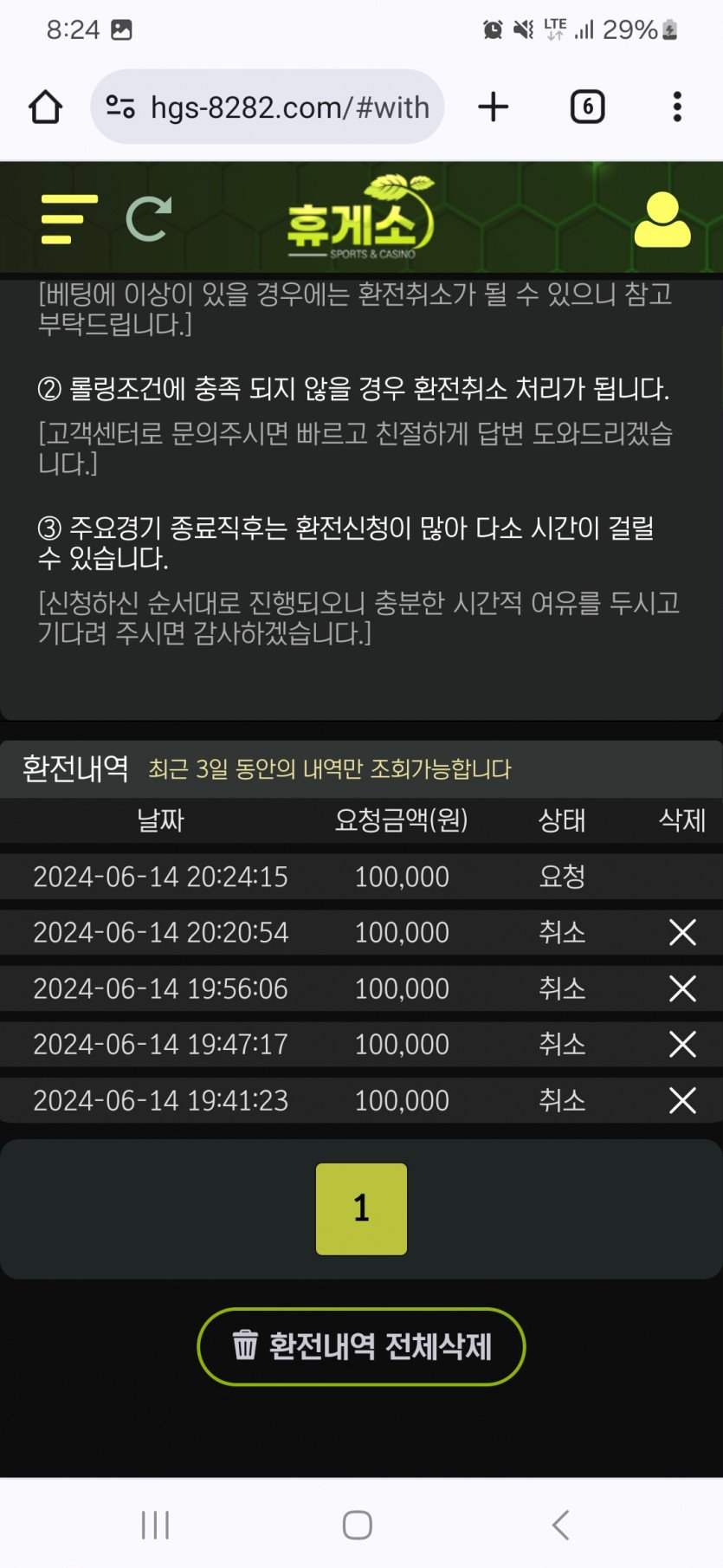The width and height of the screenshot is (723, 1568).
Task: Open the browser overflow menu
Action: click(x=677, y=107)
